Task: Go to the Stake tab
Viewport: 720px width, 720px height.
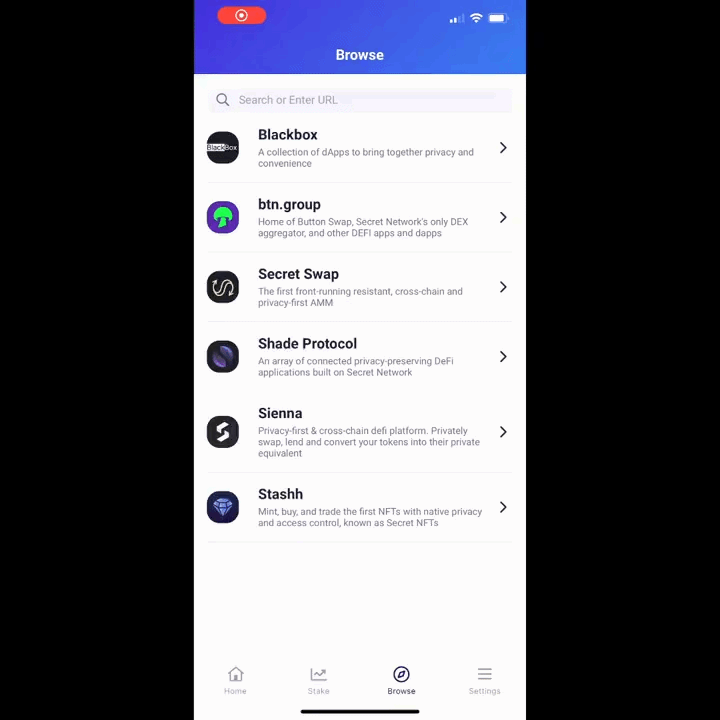Action: coord(318,680)
